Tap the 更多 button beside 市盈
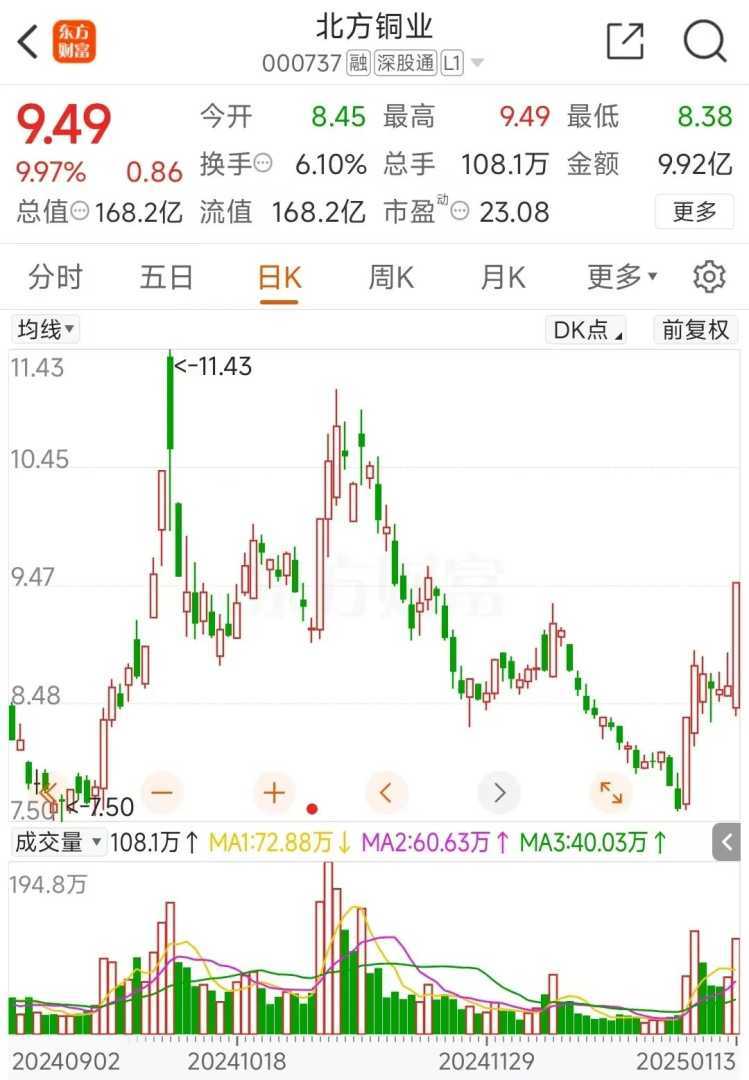The width and height of the screenshot is (749, 1080). click(x=694, y=212)
